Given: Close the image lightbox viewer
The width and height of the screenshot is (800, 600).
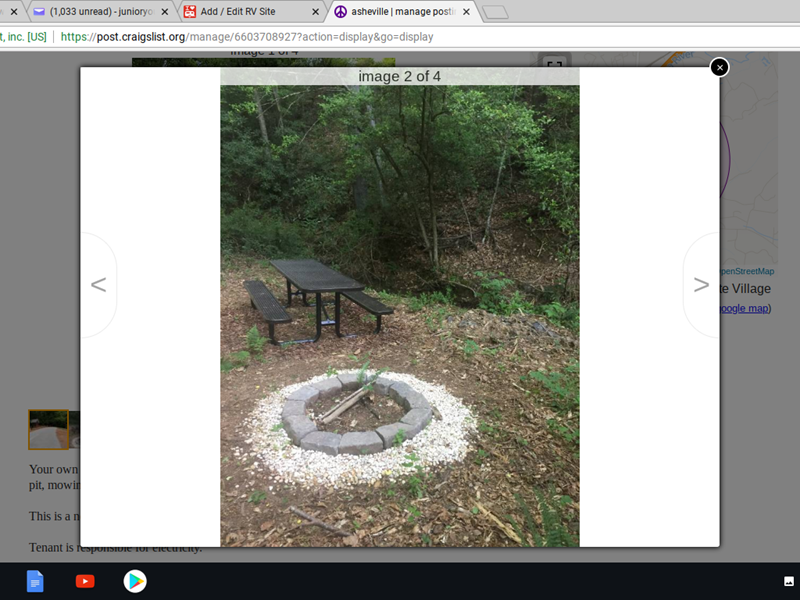Looking at the screenshot, I should 719,67.
